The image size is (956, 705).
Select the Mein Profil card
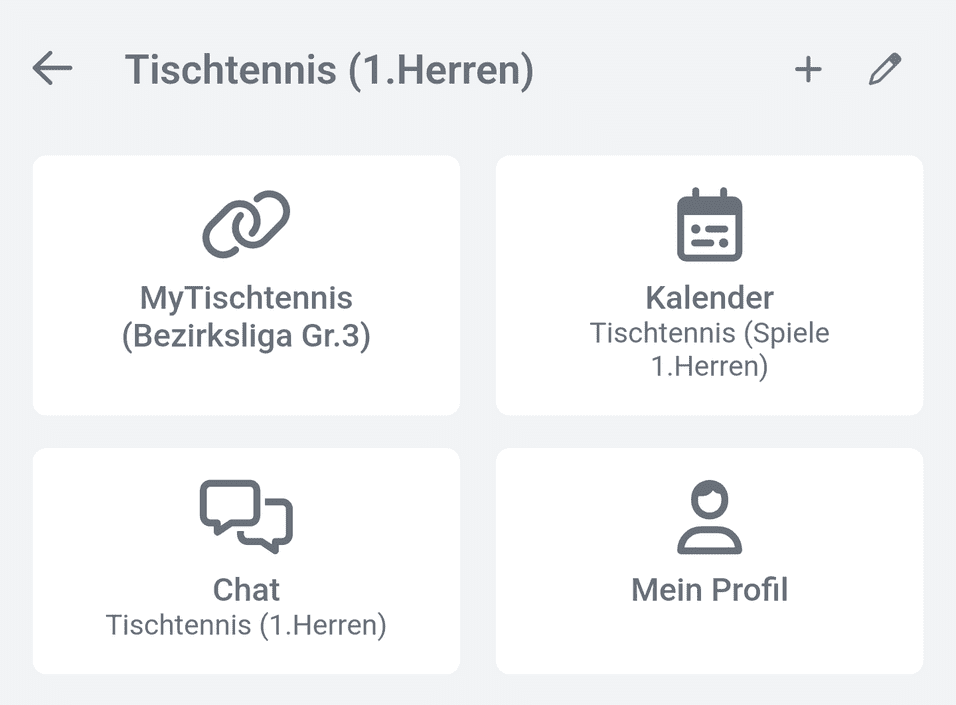pos(709,561)
